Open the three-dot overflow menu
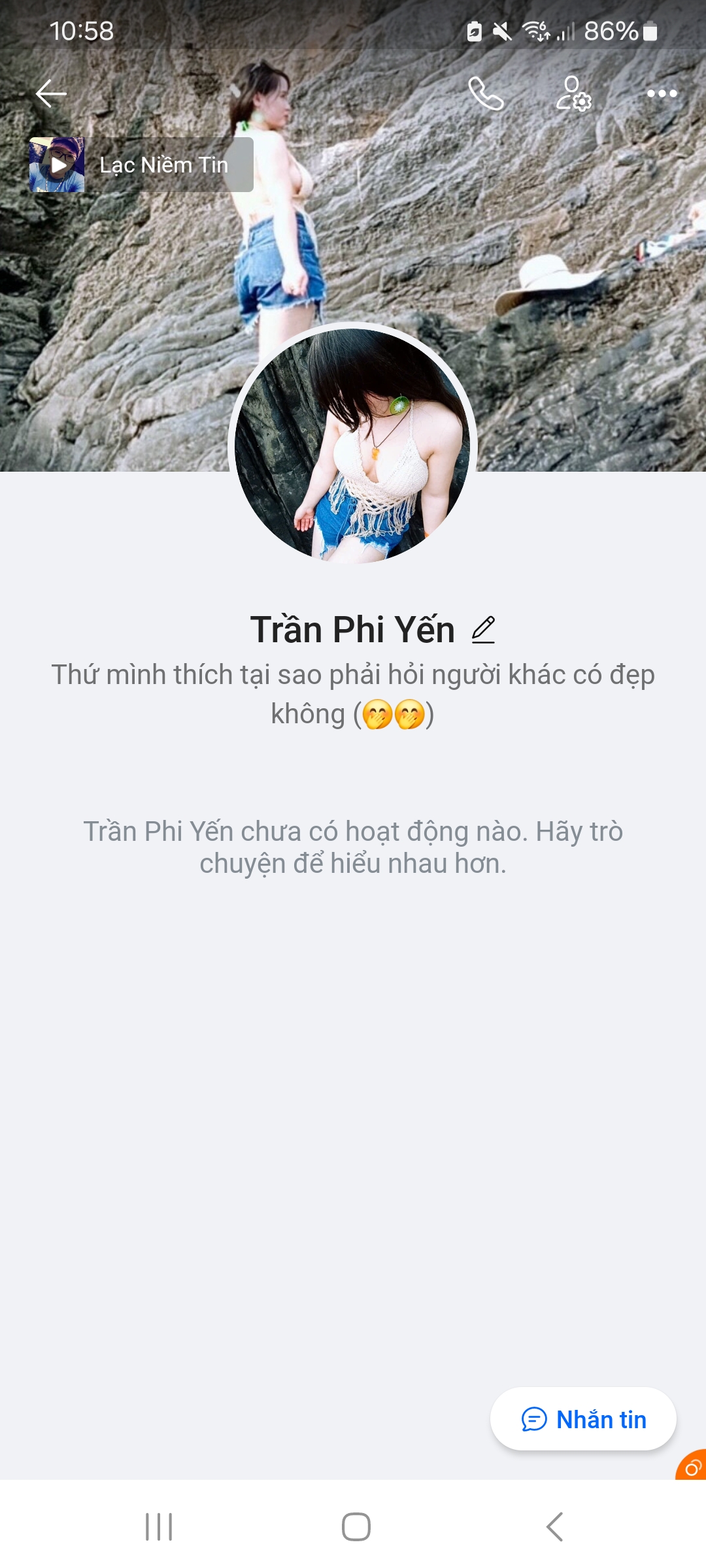This screenshot has height=1568, width=706. [x=662, y=93]
